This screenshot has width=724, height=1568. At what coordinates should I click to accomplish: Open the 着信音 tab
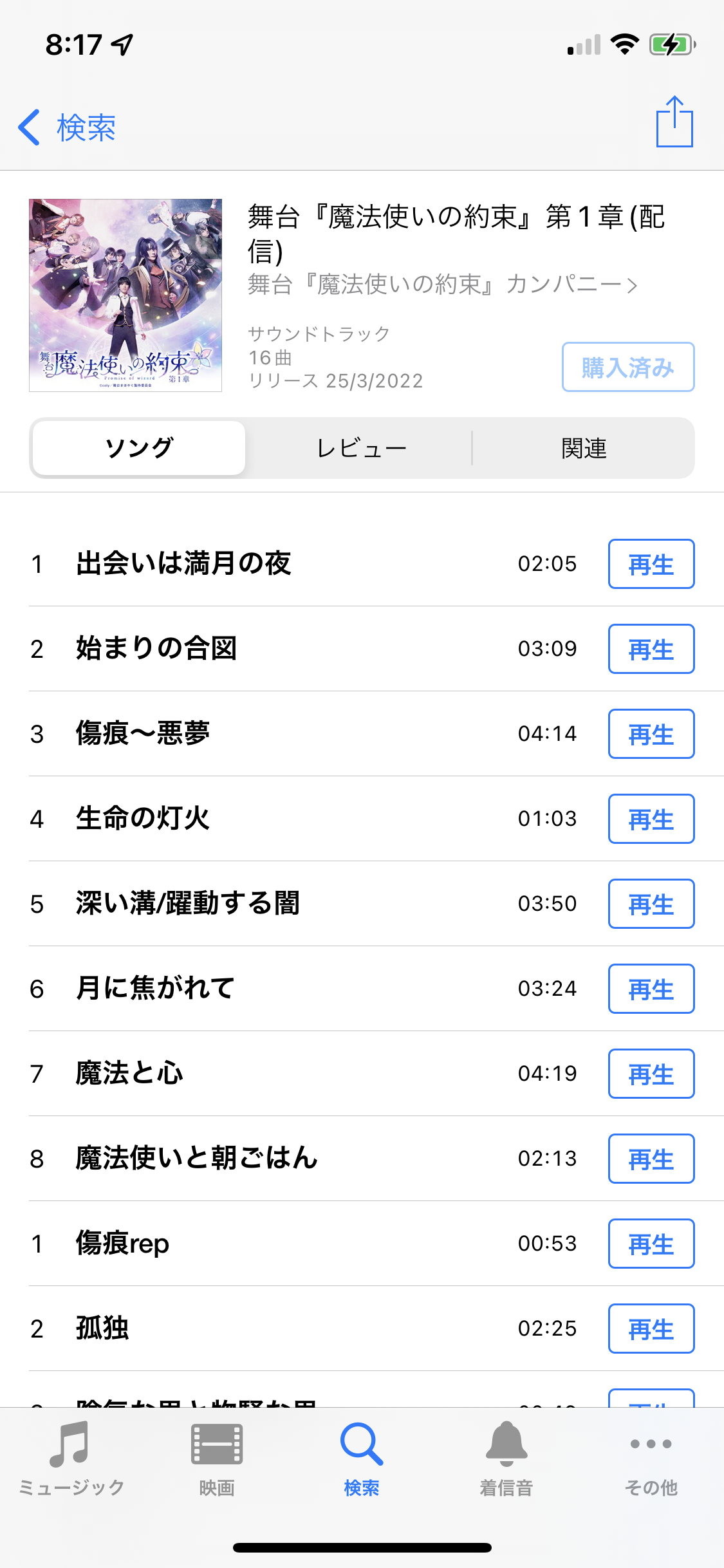(x=506, y=1459)
